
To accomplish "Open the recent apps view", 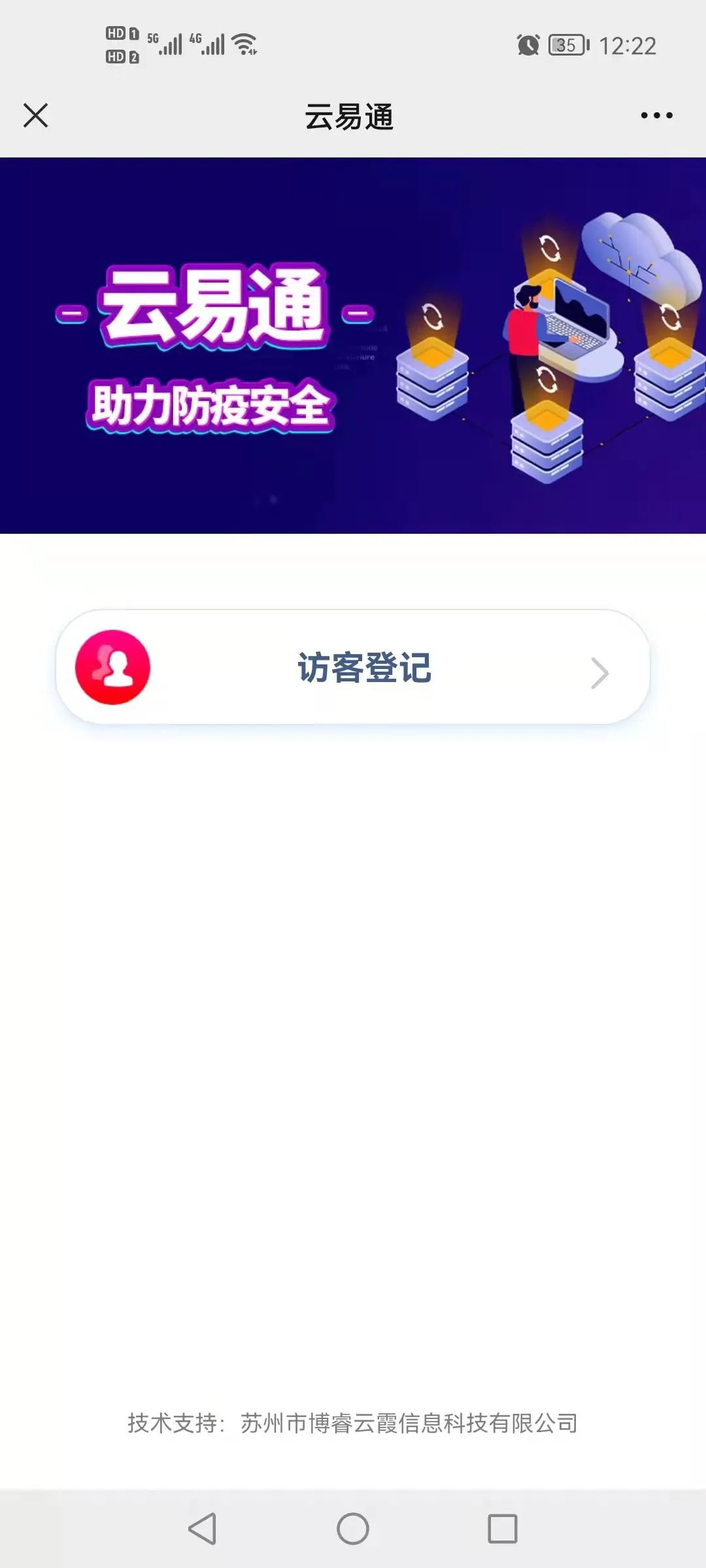I will 502,1529.
